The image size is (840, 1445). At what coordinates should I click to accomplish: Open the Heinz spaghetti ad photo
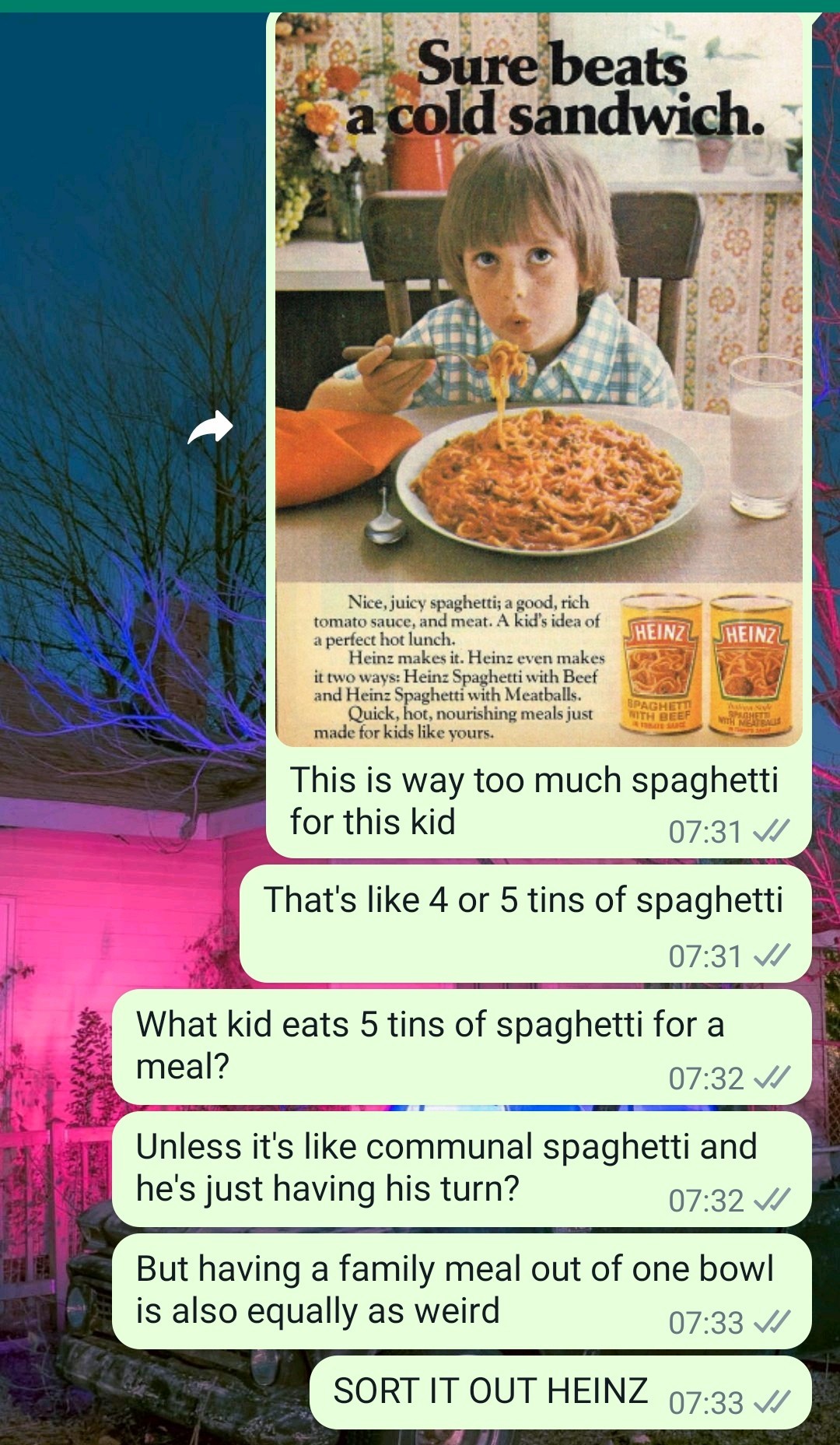(538, 380)
